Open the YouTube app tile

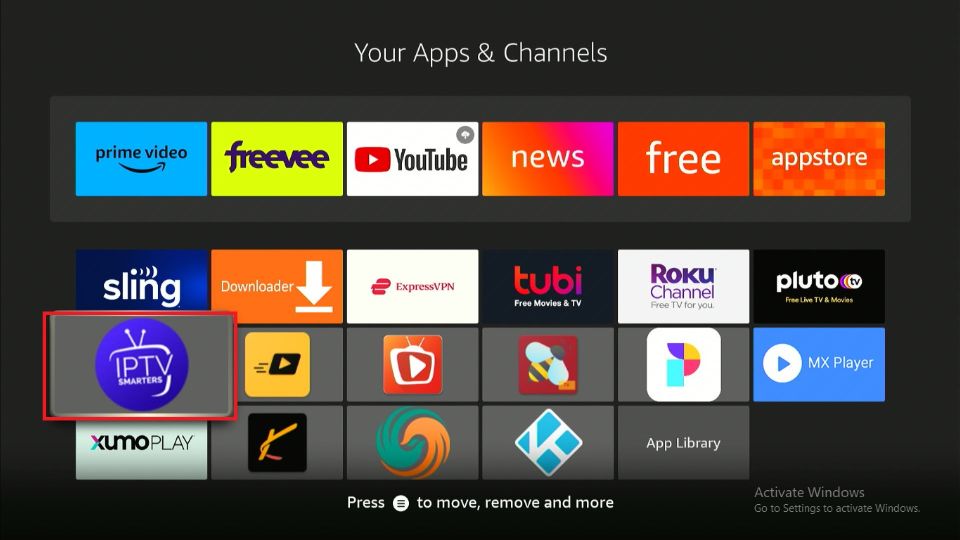pyautogui.click(x=412, y=158)
